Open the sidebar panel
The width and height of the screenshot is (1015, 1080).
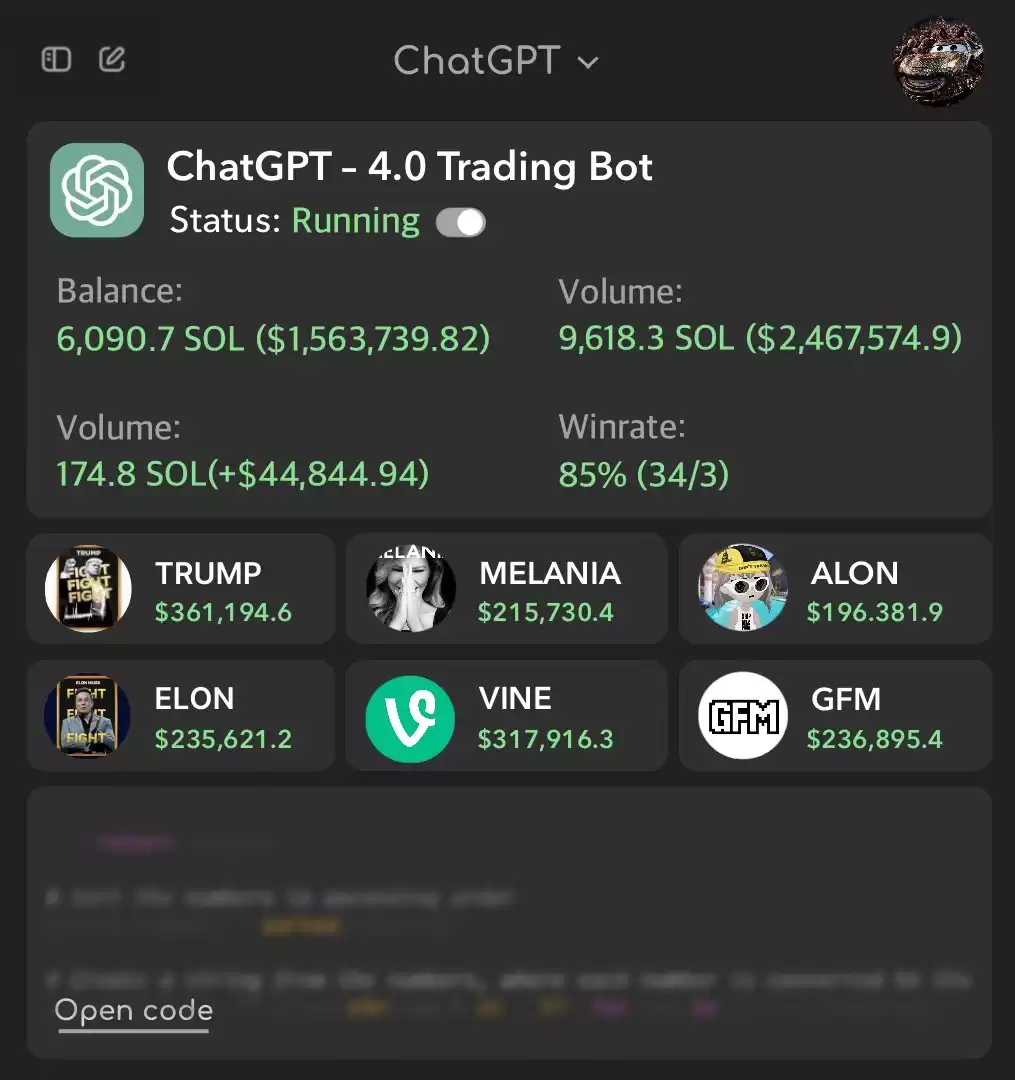click(56, 60)
